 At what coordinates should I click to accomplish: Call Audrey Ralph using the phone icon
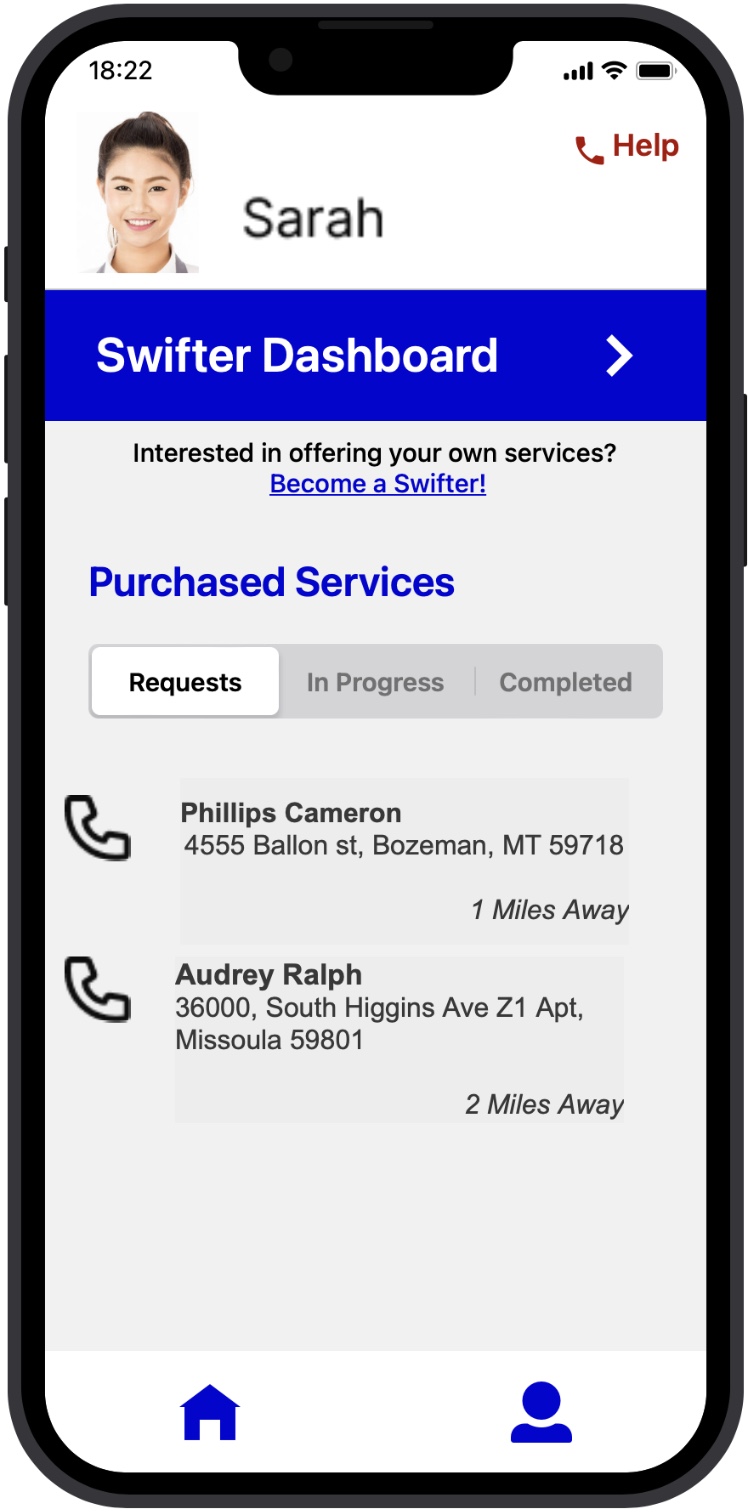click(97, 989)
